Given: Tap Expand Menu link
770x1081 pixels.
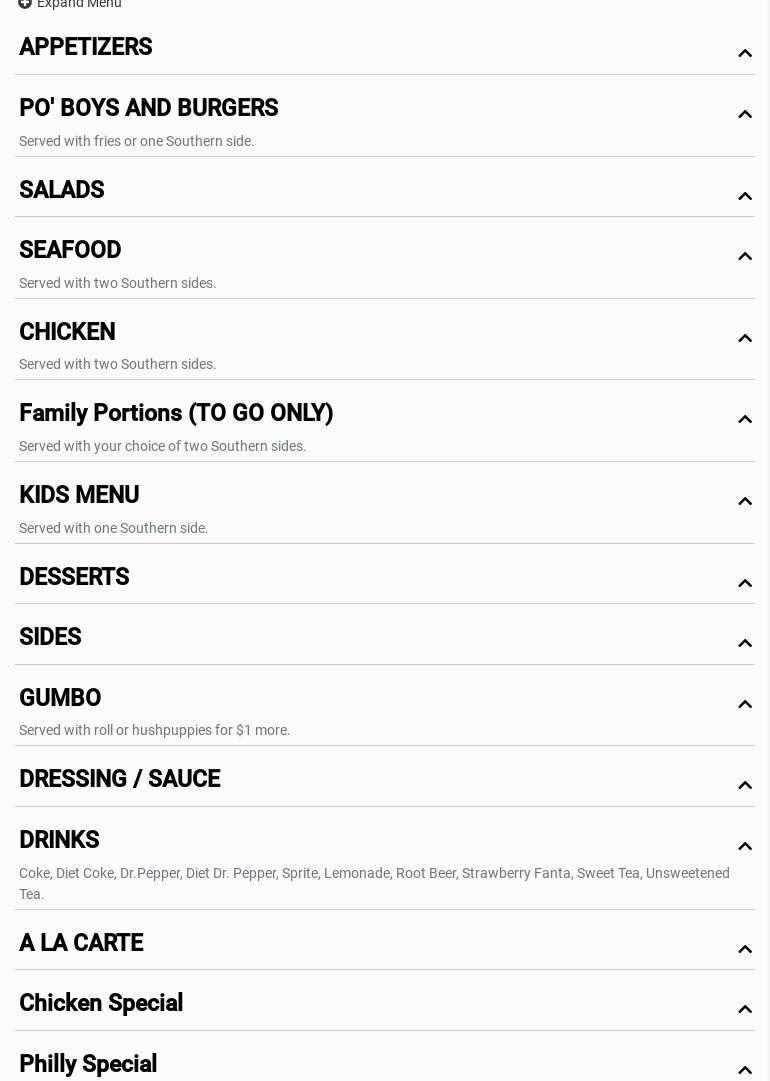Looking at the screenshot, I should (x=70, y=4).
